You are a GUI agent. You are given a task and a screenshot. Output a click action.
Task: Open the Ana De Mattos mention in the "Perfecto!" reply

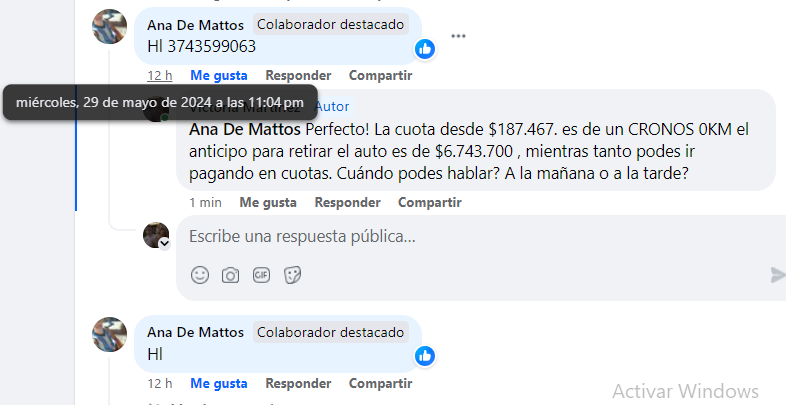click(x=244, y=129)
